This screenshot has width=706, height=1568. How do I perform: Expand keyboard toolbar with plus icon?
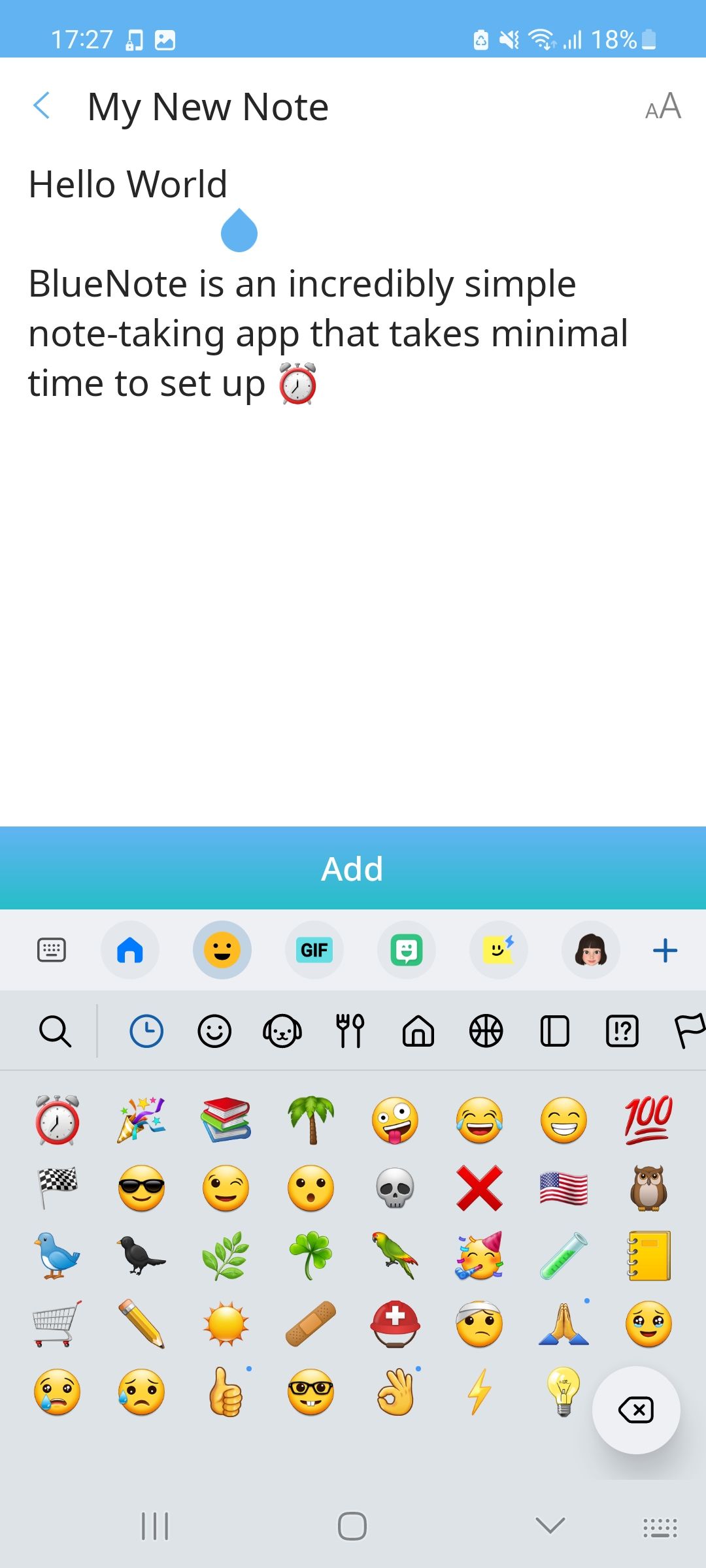(664, 950)
